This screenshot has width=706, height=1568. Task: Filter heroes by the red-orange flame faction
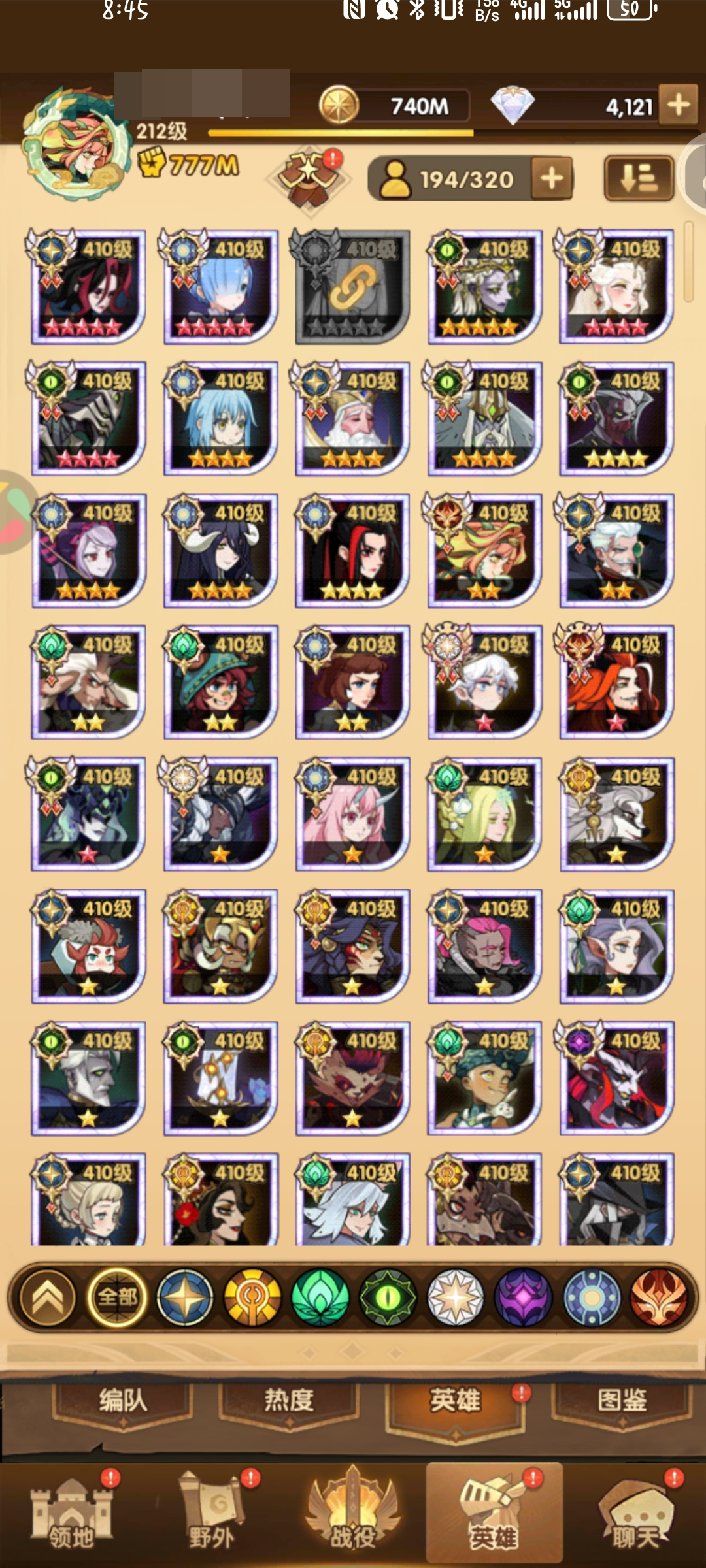(x=659, y=1298)
